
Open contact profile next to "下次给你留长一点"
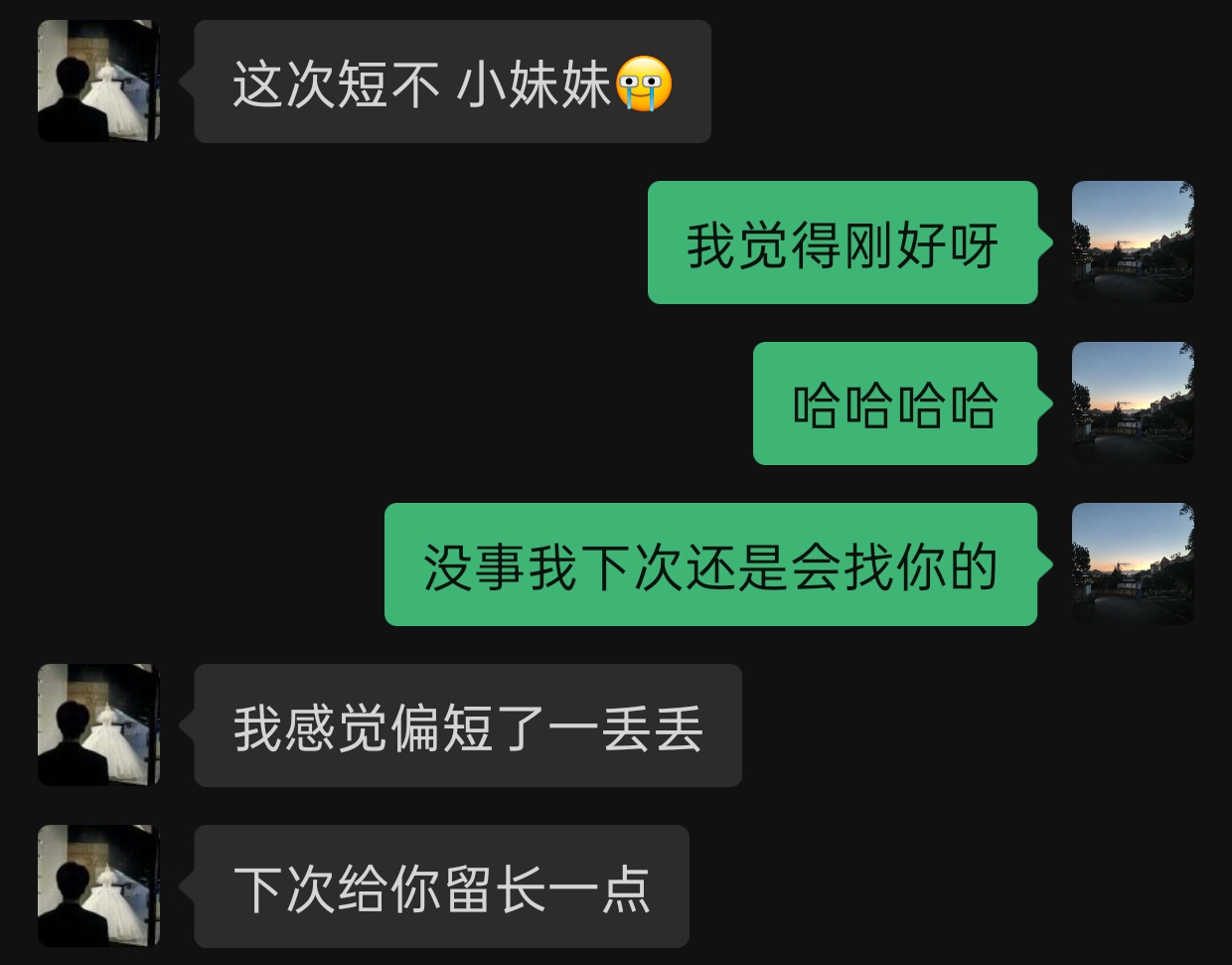pos(98,885)
